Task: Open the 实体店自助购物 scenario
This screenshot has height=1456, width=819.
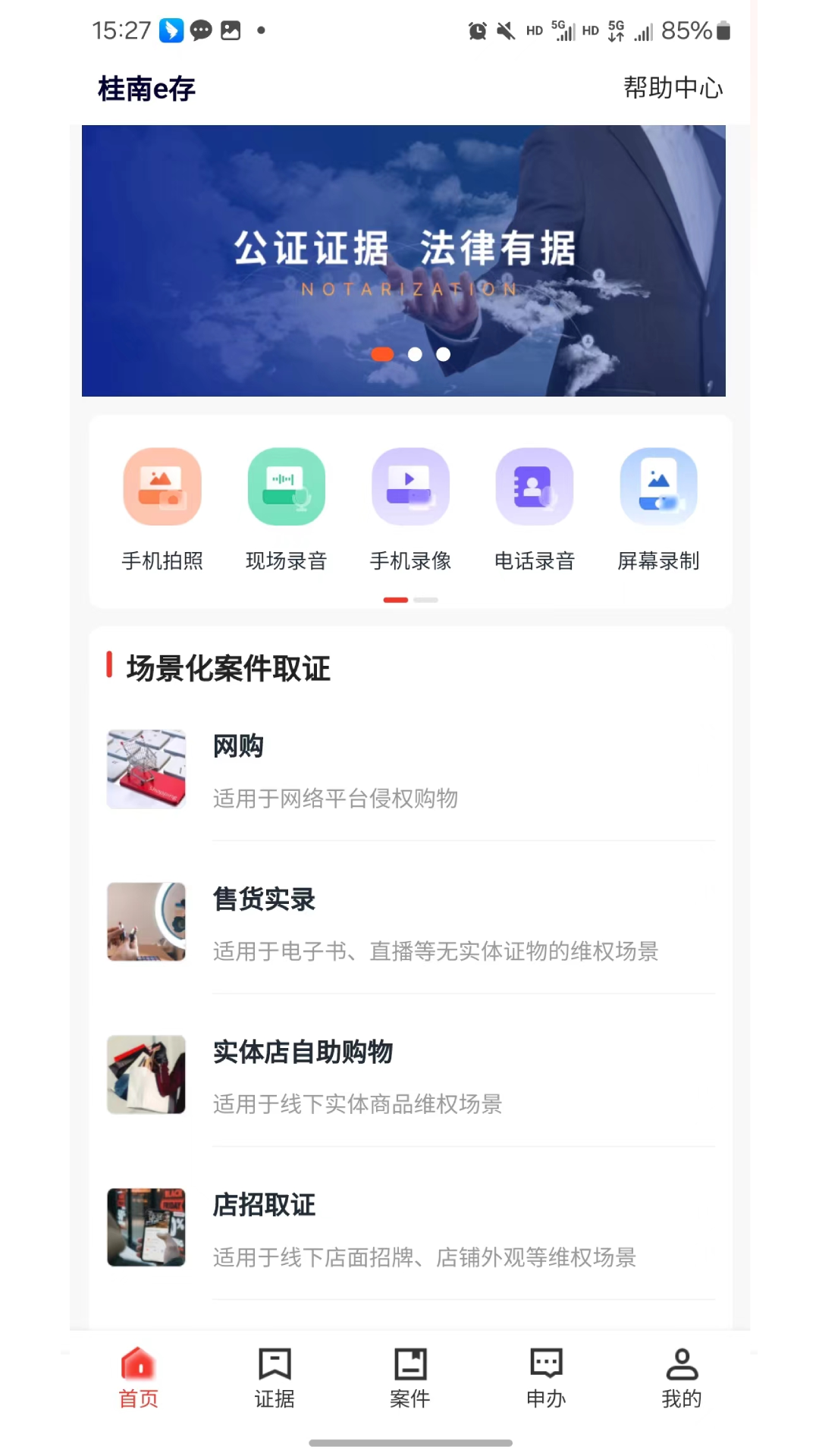Action: coord(409,1075)
